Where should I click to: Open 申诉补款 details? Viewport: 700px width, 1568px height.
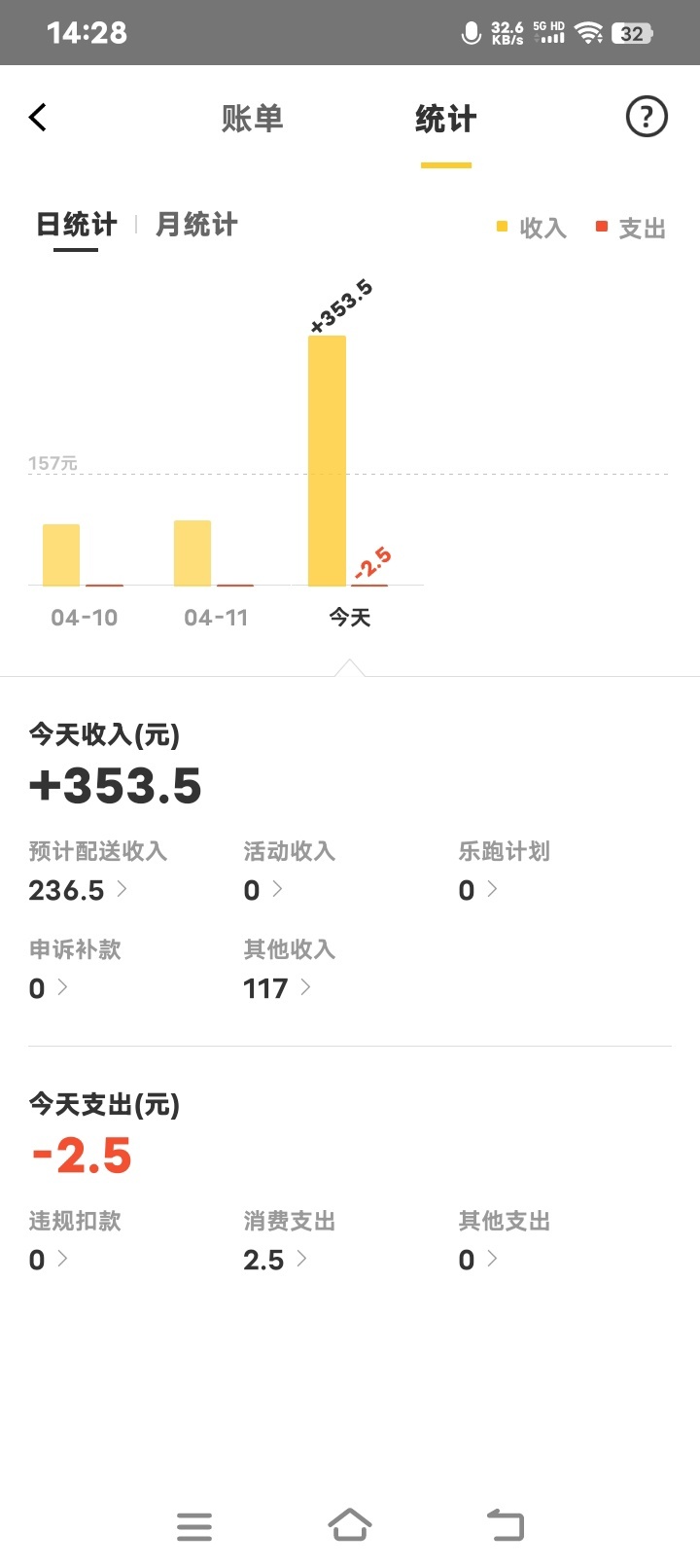pos(48,987)
